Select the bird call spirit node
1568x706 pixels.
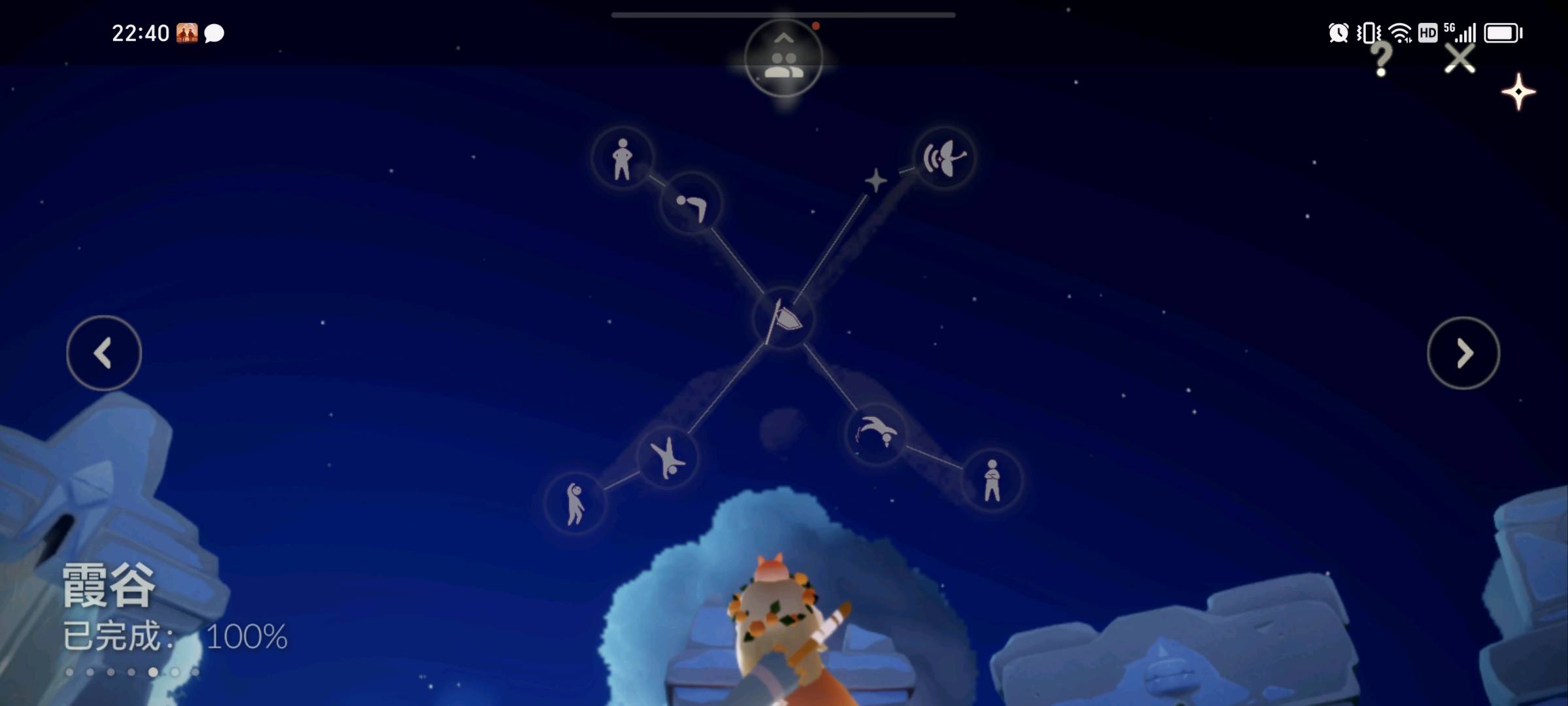click(x=944, y=158)
